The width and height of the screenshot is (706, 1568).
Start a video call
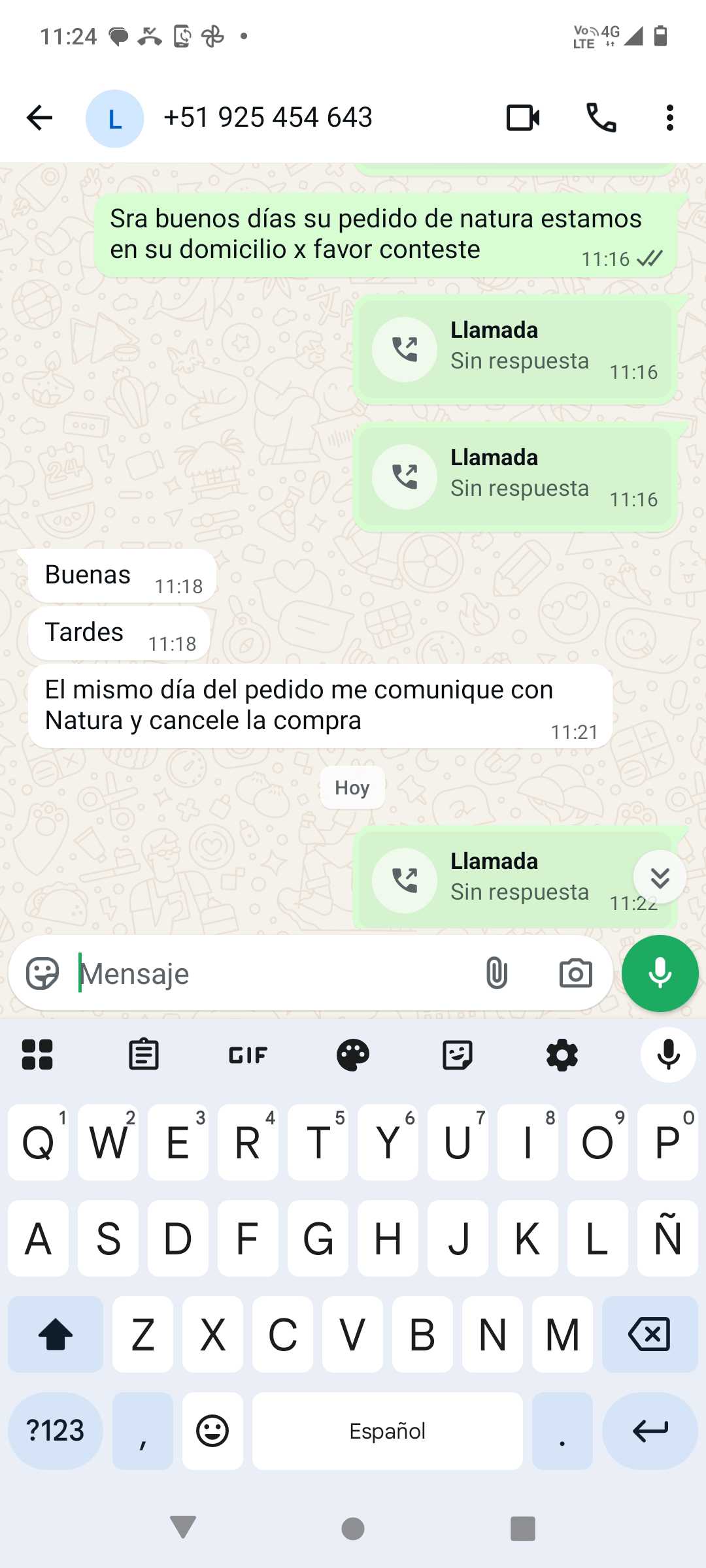tap(523, 118)
